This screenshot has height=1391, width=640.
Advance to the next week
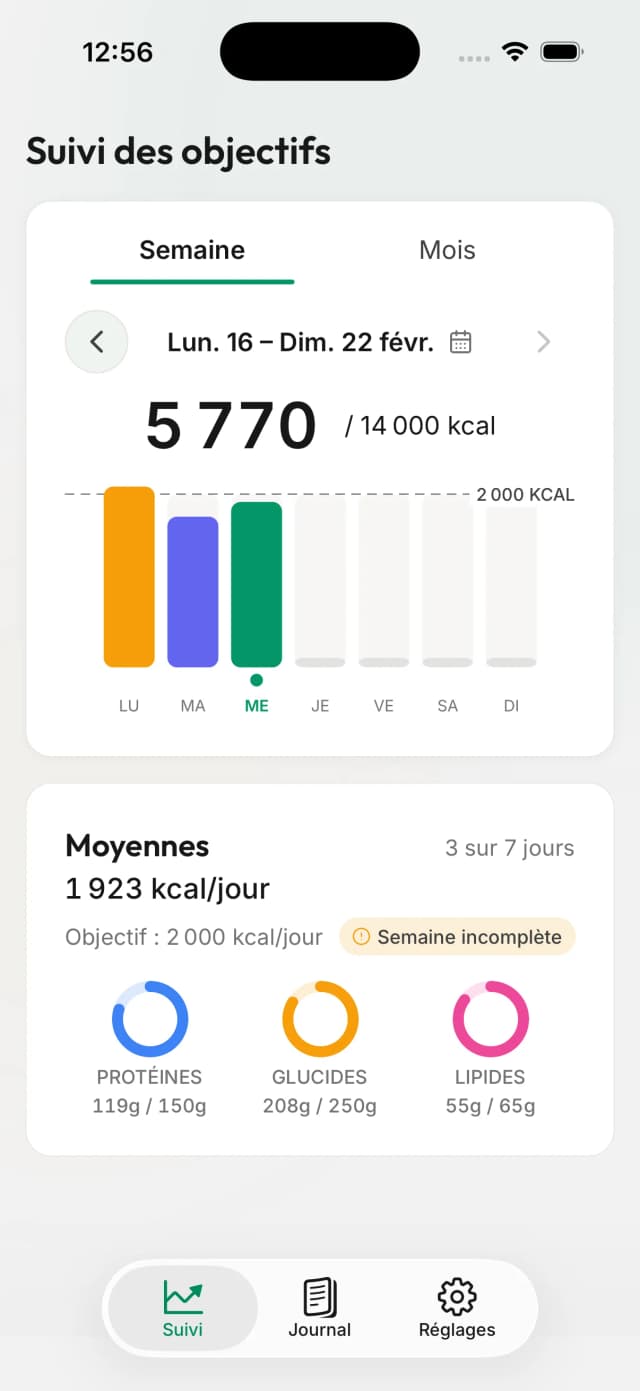coord(543,342)
